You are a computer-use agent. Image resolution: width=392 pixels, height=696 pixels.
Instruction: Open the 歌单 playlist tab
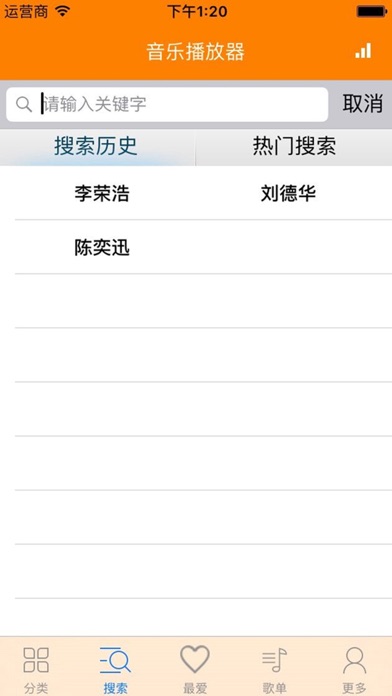coord(274,669)
